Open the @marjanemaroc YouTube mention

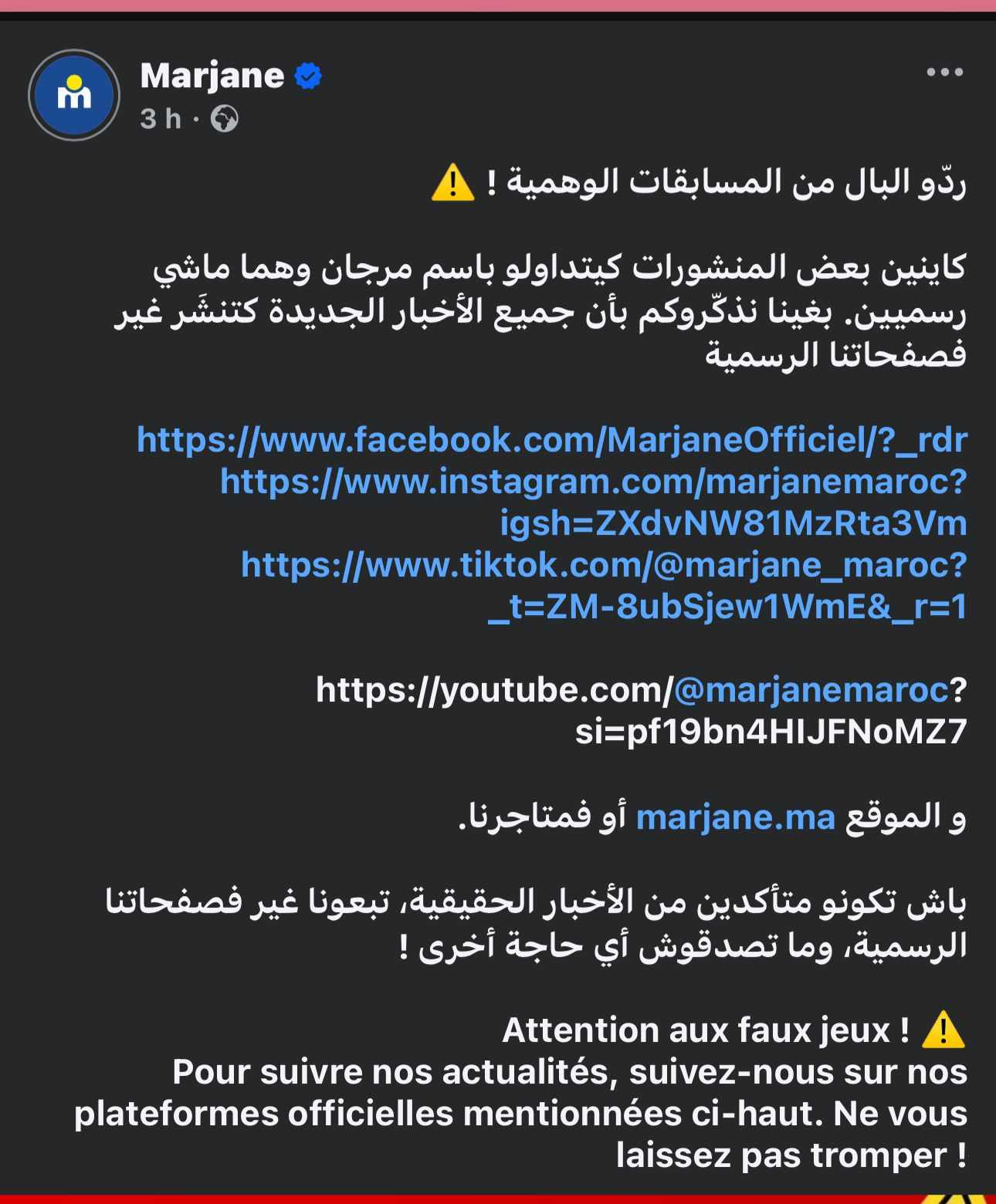point(811,689)
